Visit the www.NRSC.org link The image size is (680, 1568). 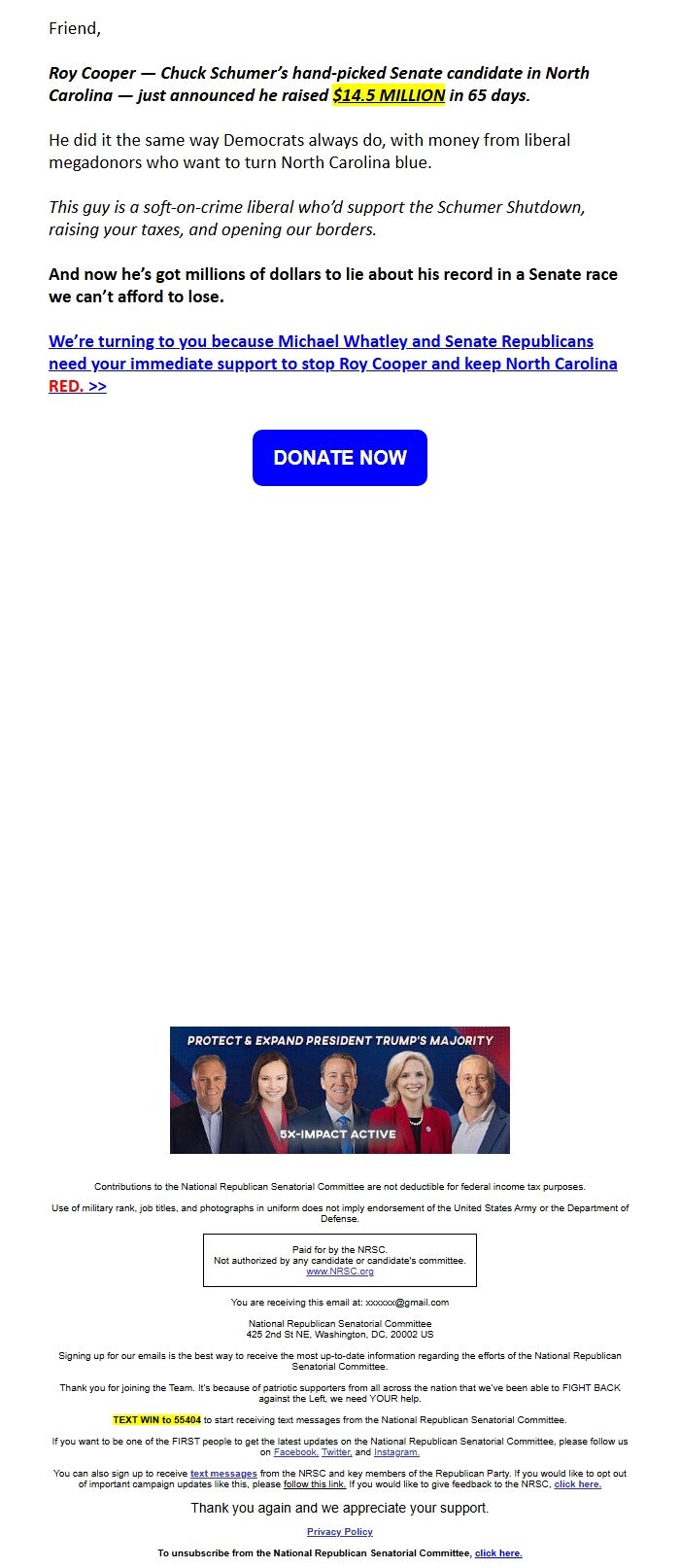[339, 1272]
